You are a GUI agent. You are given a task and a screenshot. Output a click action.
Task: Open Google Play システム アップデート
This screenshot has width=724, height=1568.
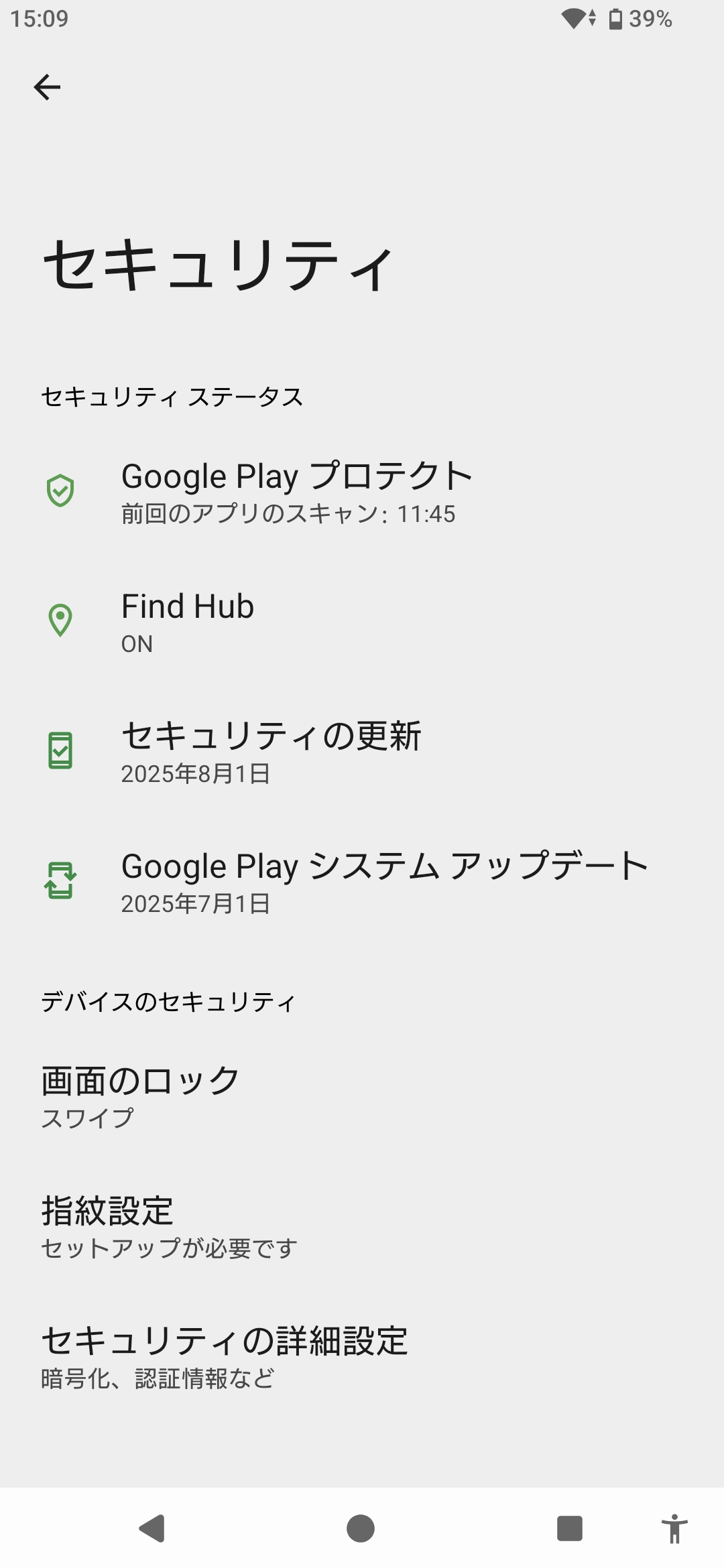(x=362, y=881)
